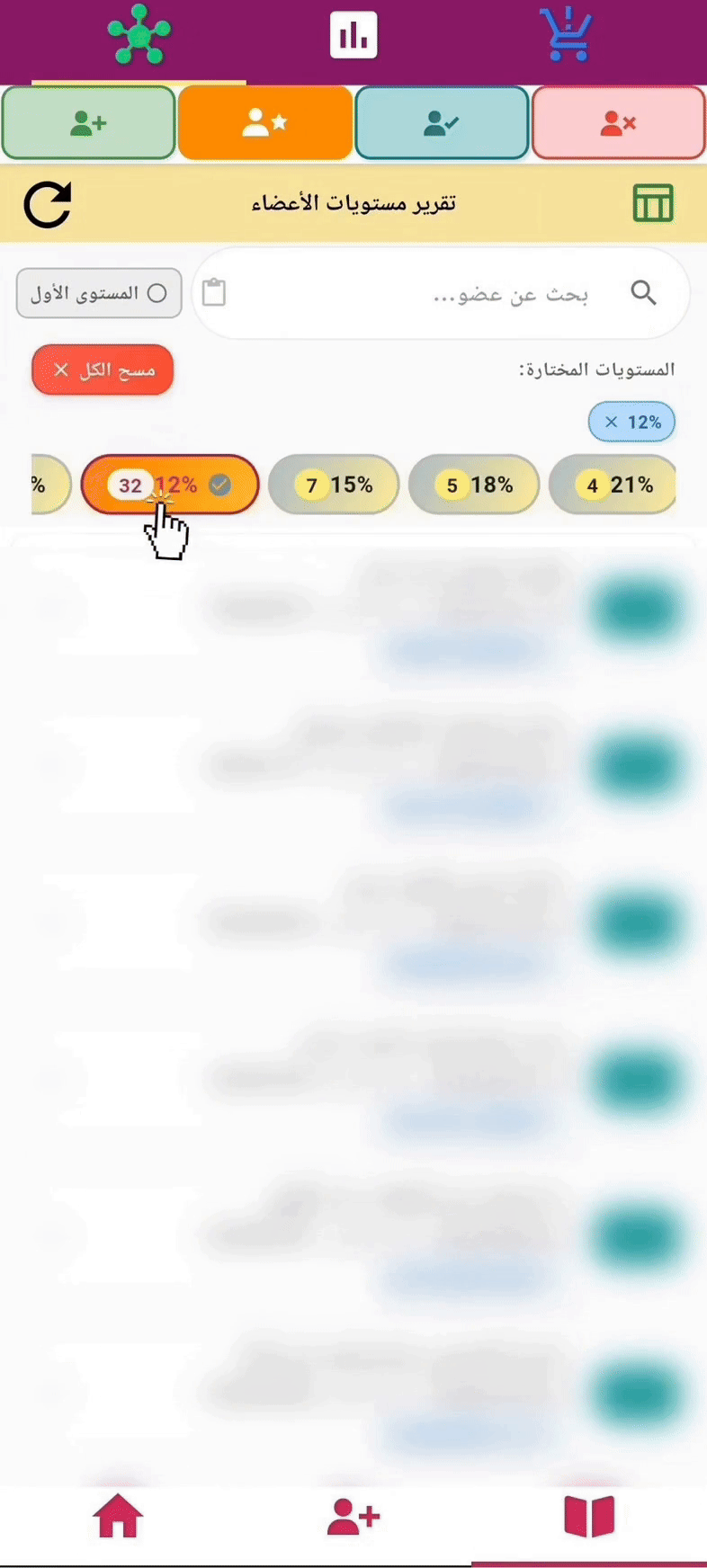
Task: Filter by the 21% level chip
Action: [x=614, y=486]
